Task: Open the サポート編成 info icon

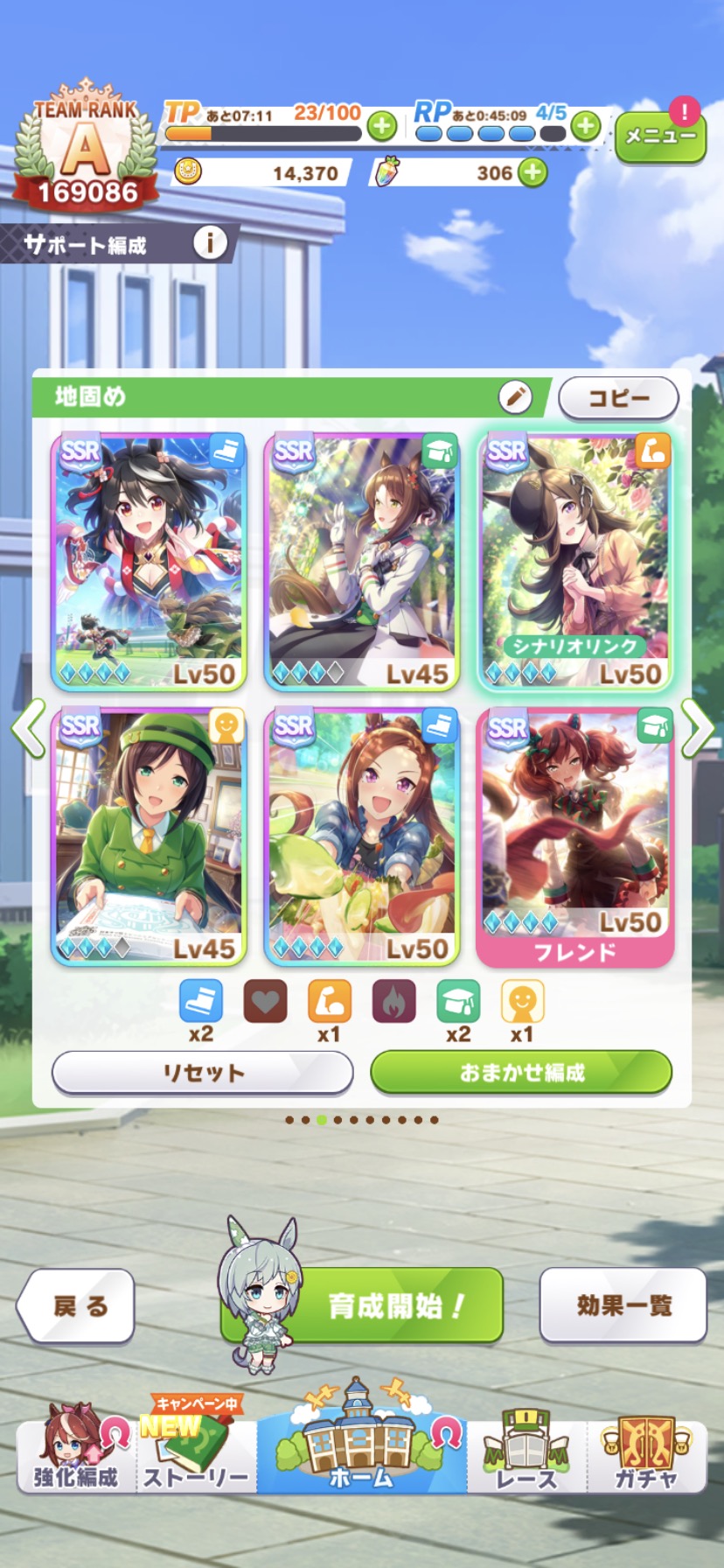Action: pyautogui.click(x=209, y=242)
